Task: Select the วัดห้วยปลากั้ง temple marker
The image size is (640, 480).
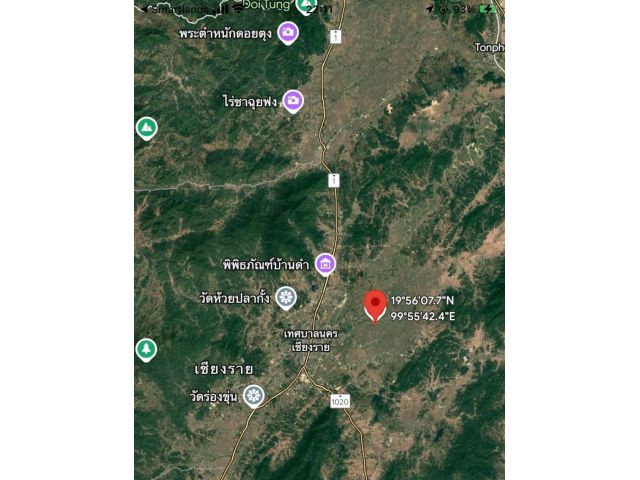Action: pyautogui.click(x=286, y=297)
